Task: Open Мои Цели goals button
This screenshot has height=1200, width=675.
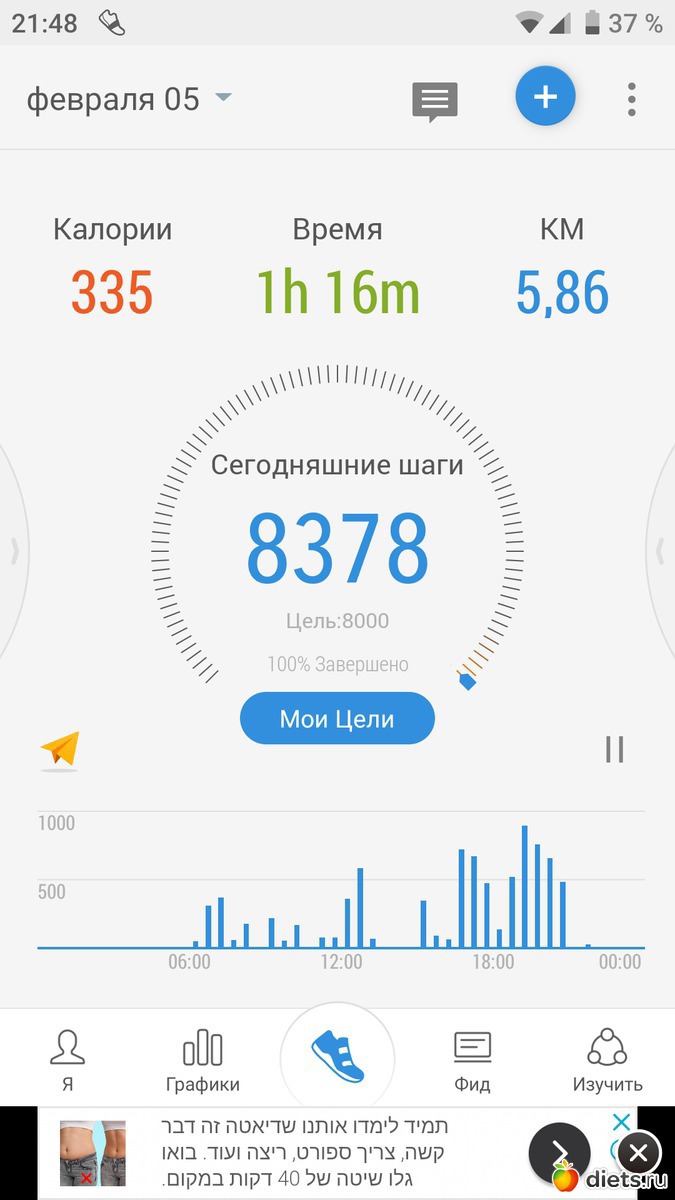Action: tap(337, 719)
